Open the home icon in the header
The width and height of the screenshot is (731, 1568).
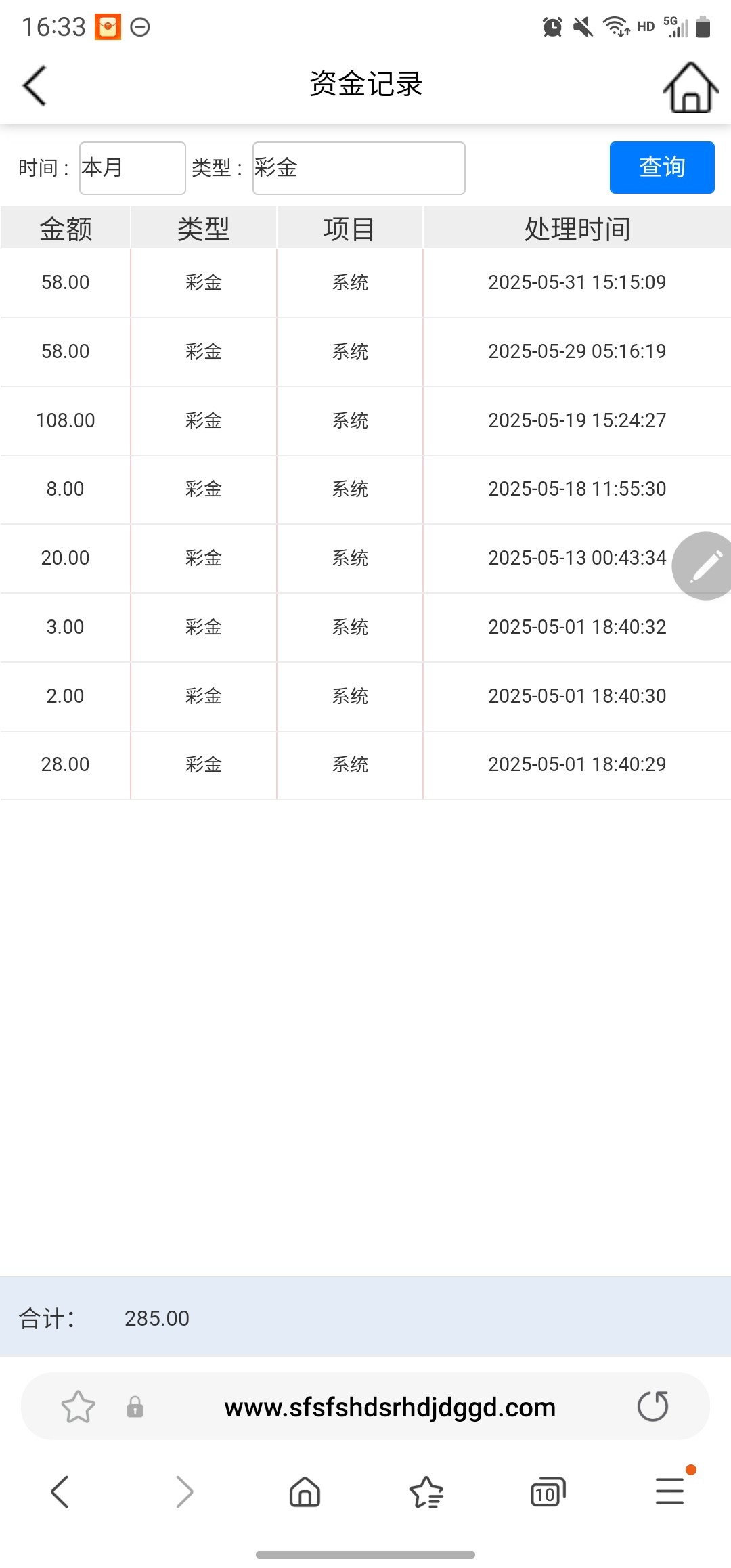[x=690, y=87]
